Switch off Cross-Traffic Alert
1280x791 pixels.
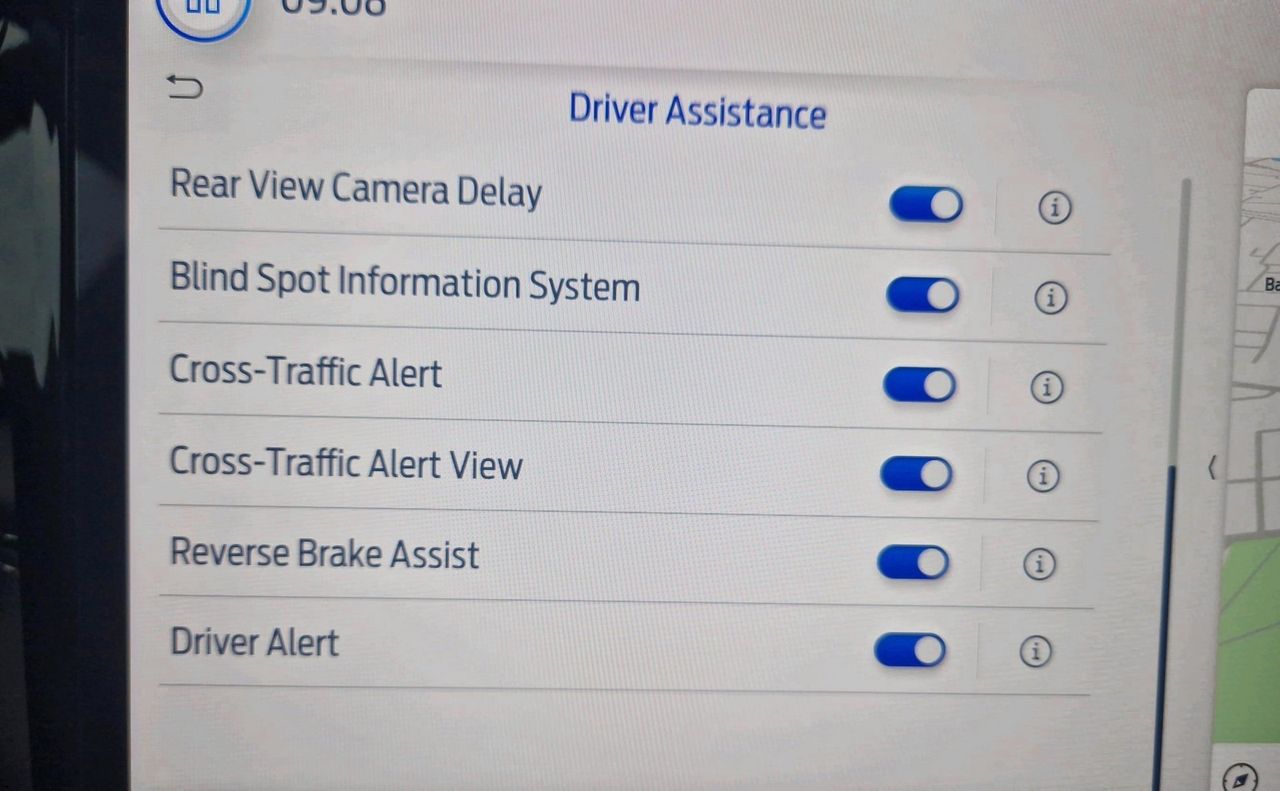[919, 385]
